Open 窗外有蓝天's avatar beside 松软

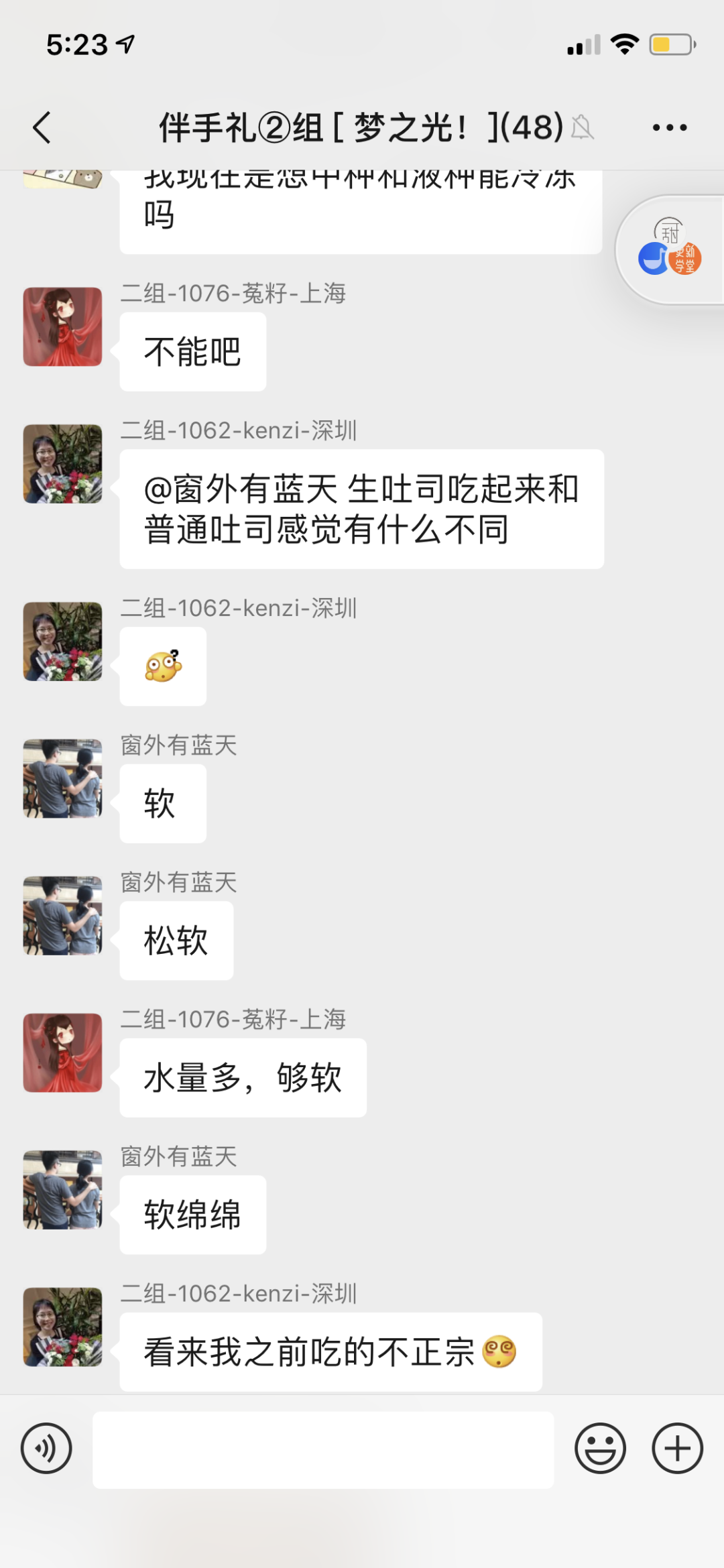62,915
